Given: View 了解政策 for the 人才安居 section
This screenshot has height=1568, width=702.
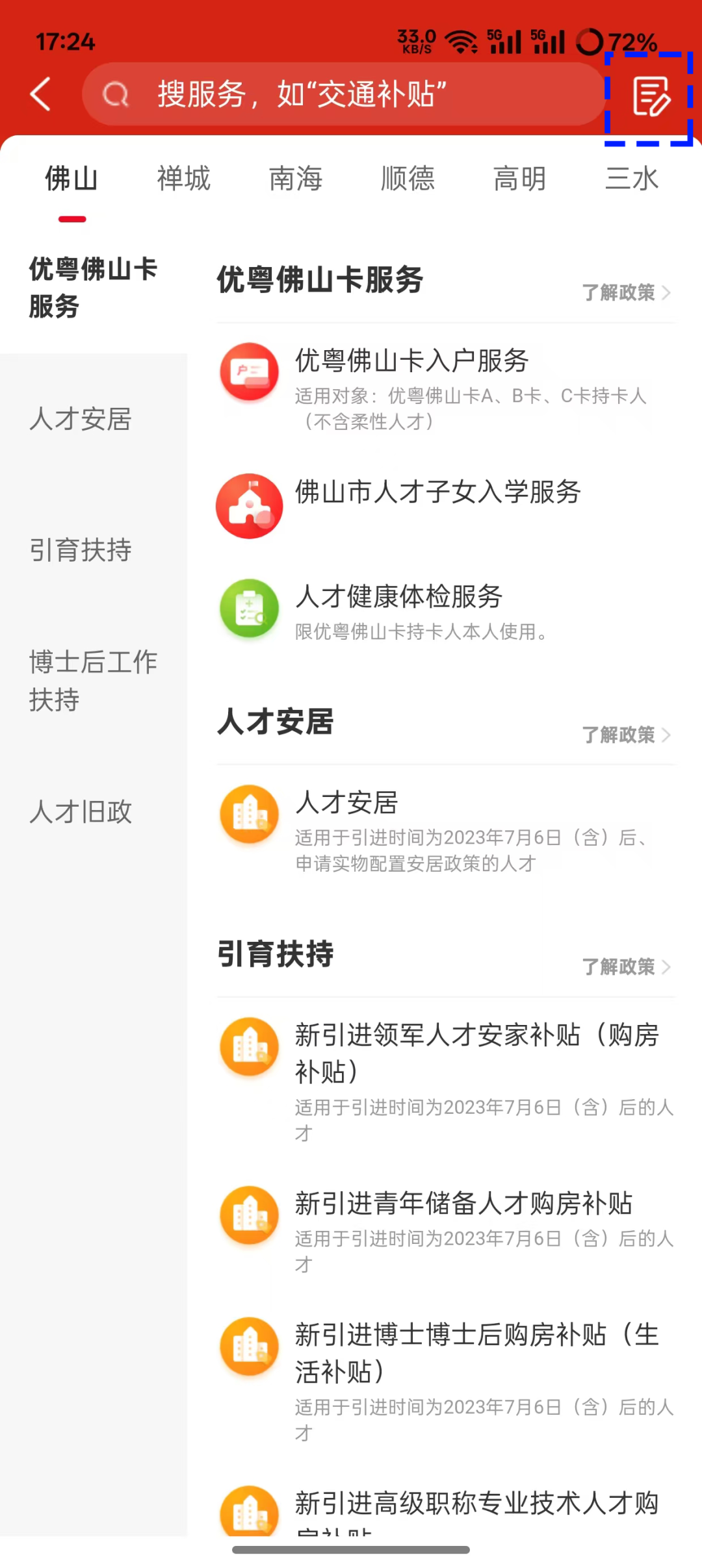Looking at the screenshot, I should (x=625, y=735).
